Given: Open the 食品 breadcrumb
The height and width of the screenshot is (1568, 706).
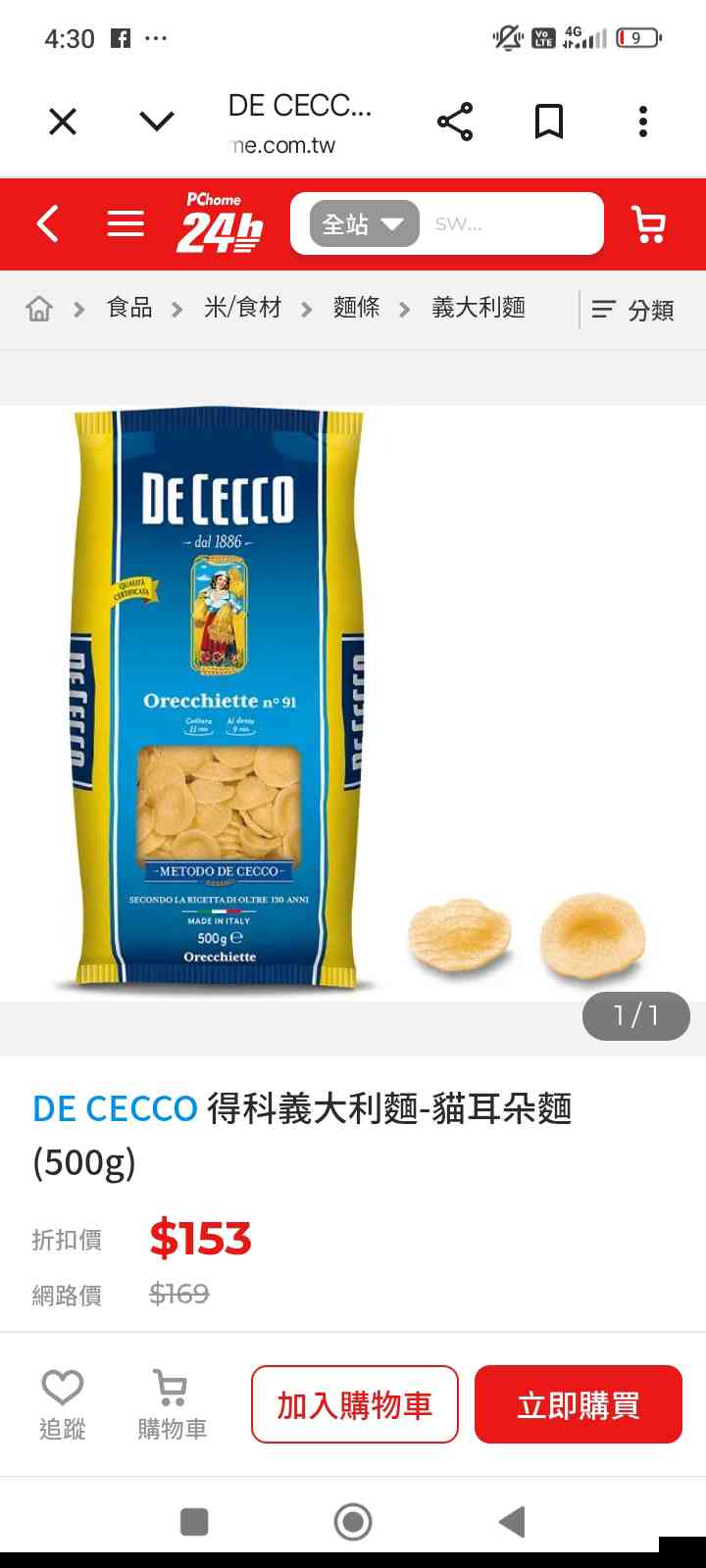Looking at the screenshot, I should [129, 308].
